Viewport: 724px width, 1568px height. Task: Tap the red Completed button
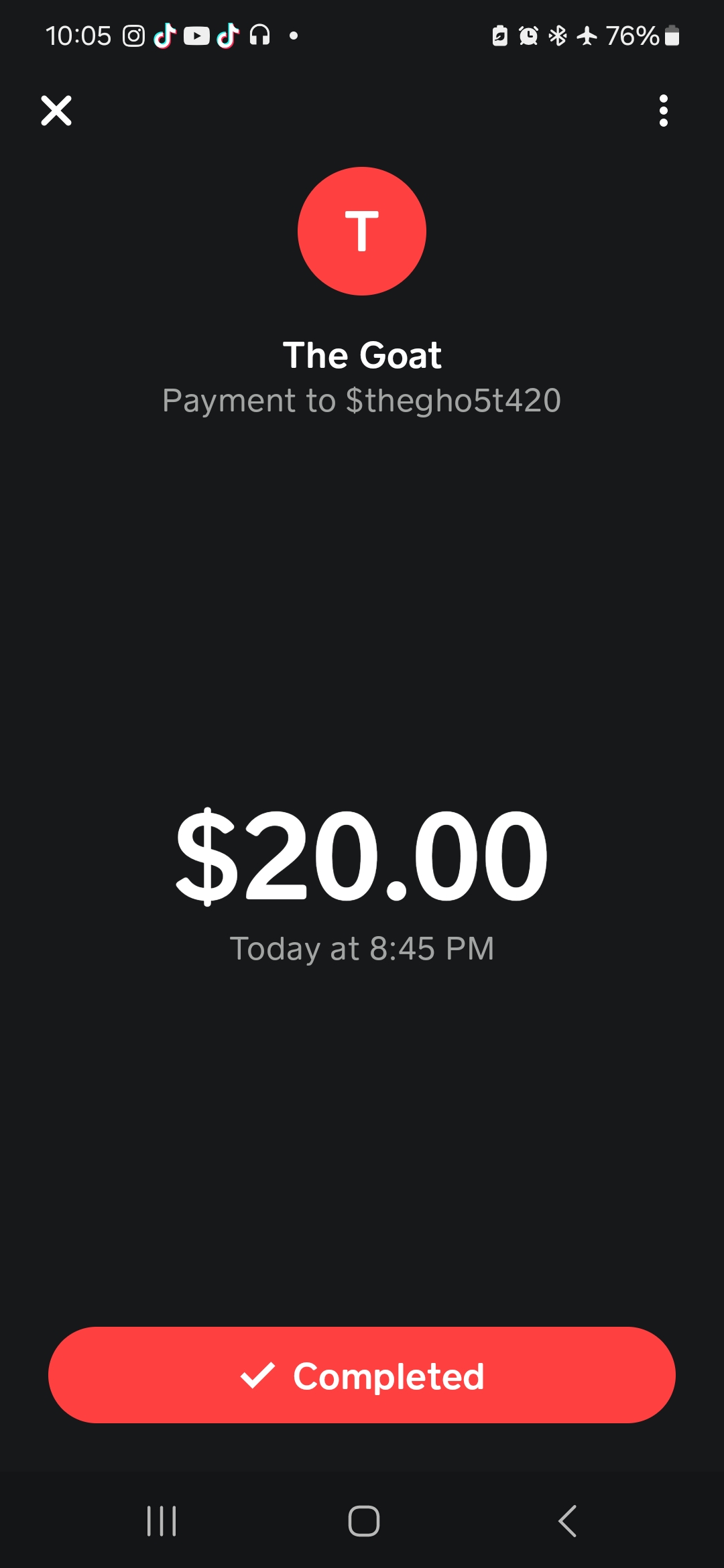(x=362, y=1375)
